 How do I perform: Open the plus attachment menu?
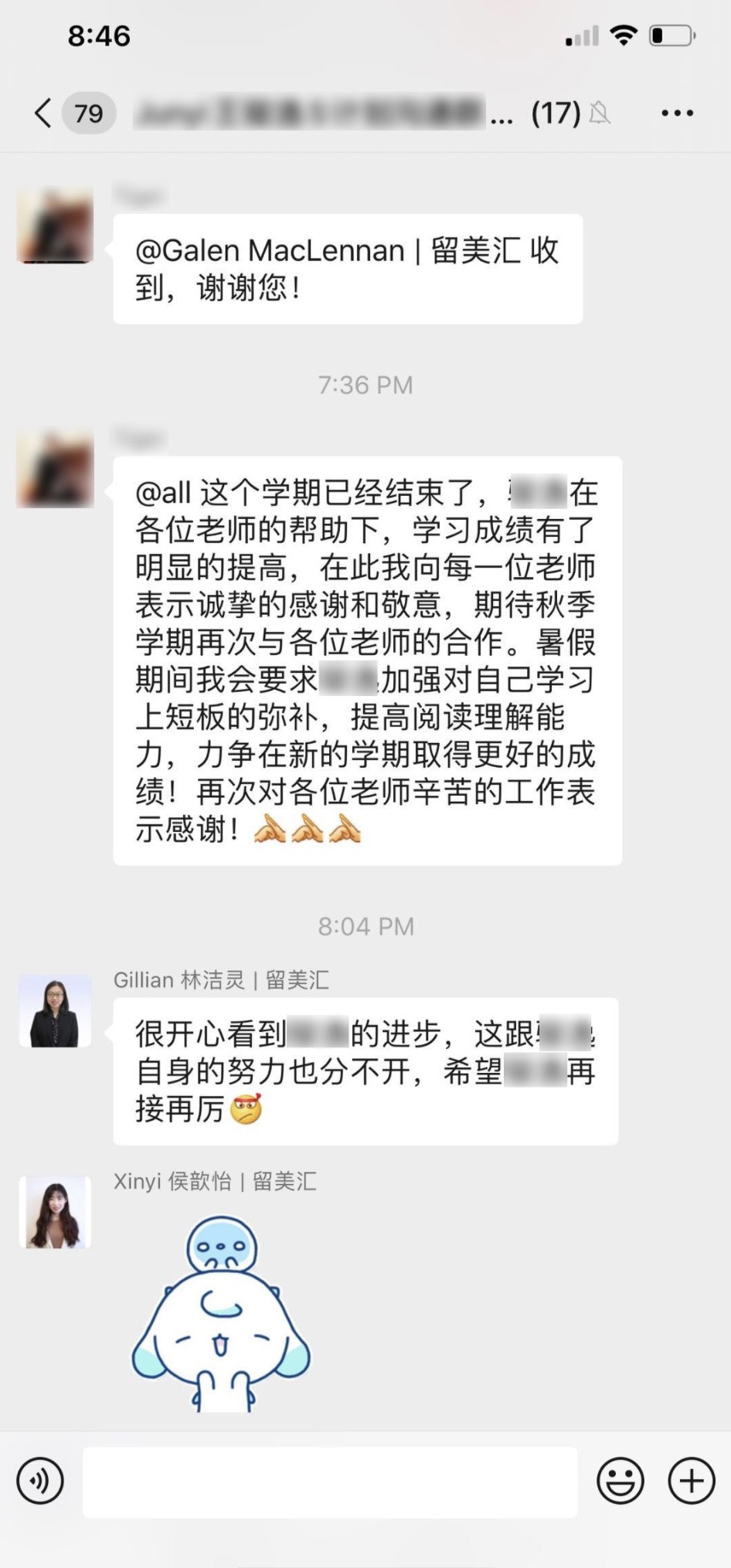tap(691, 1480)
